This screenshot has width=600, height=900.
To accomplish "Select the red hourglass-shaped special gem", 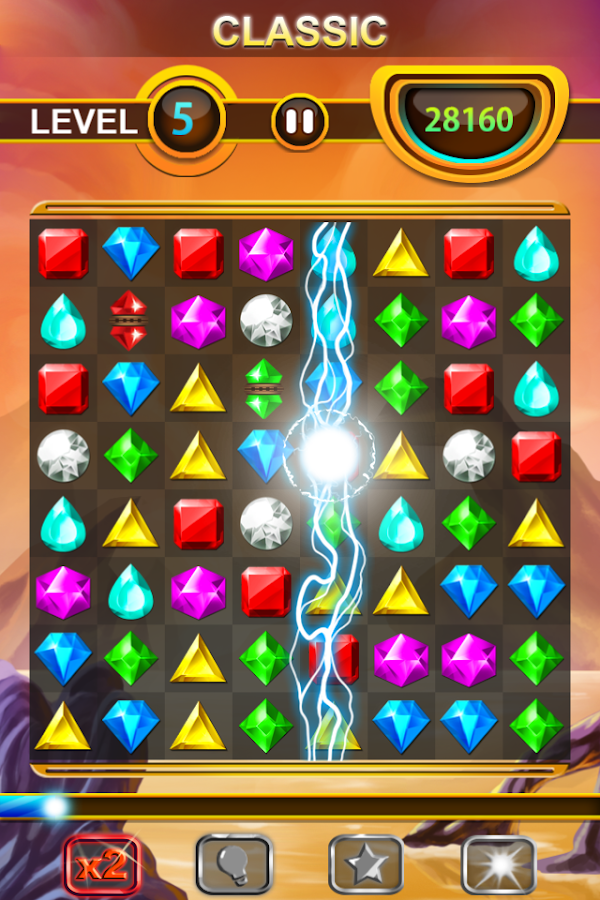I will pyautogui.click(x=129, y=321).
